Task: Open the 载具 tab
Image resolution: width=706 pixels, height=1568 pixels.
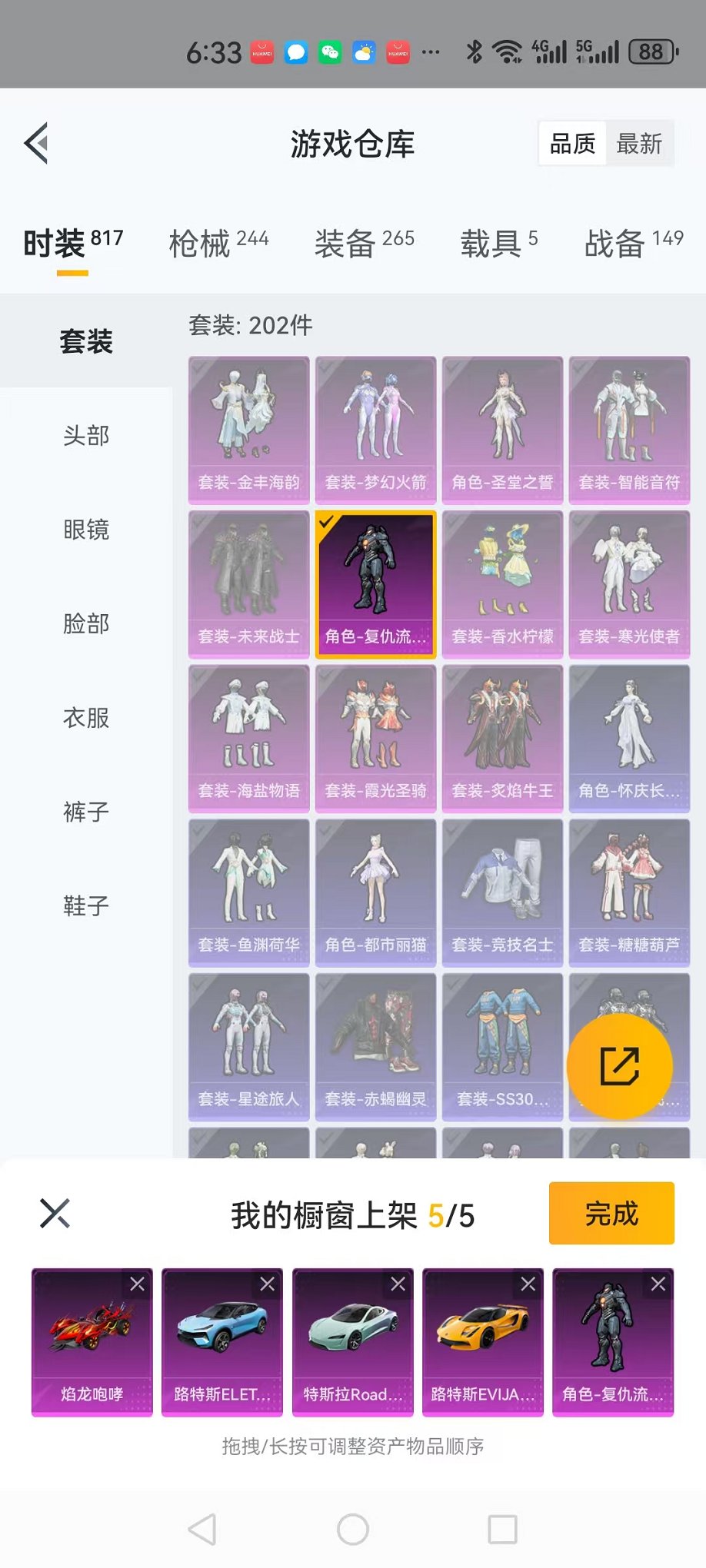Action: 498,244
